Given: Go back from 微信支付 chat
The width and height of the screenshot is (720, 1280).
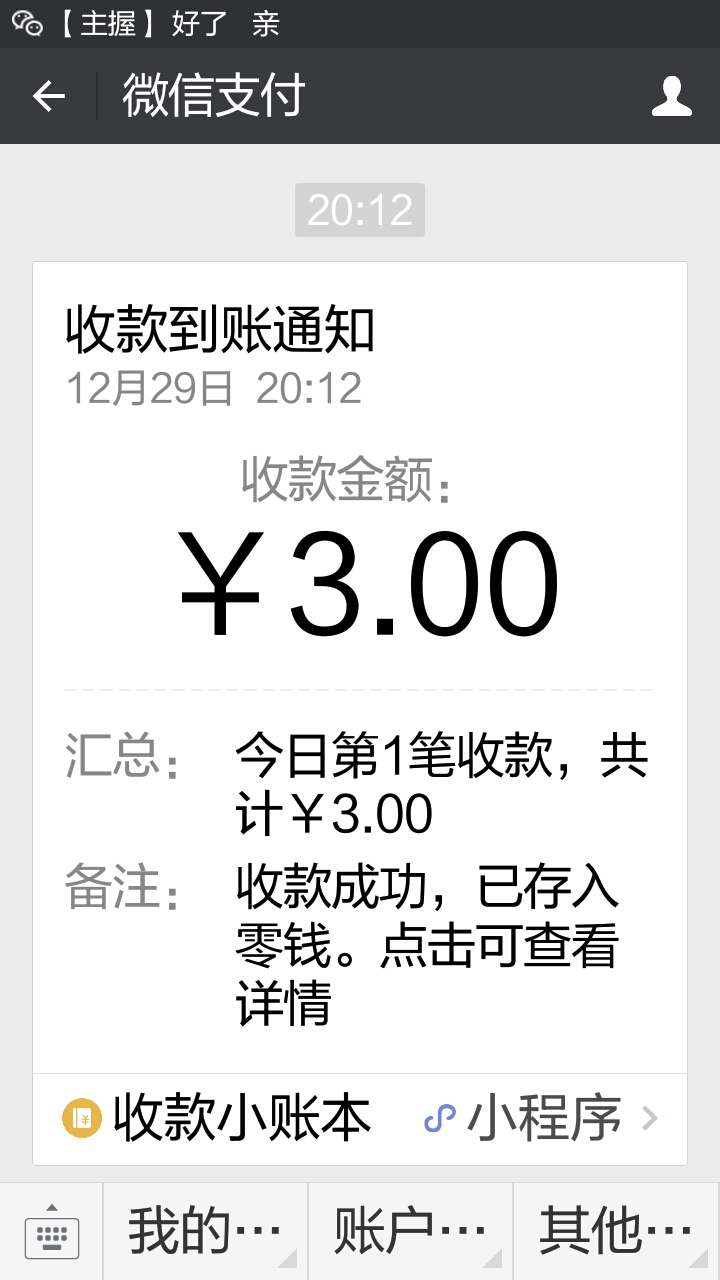Looking at the screenshot, I should (48, 96).
